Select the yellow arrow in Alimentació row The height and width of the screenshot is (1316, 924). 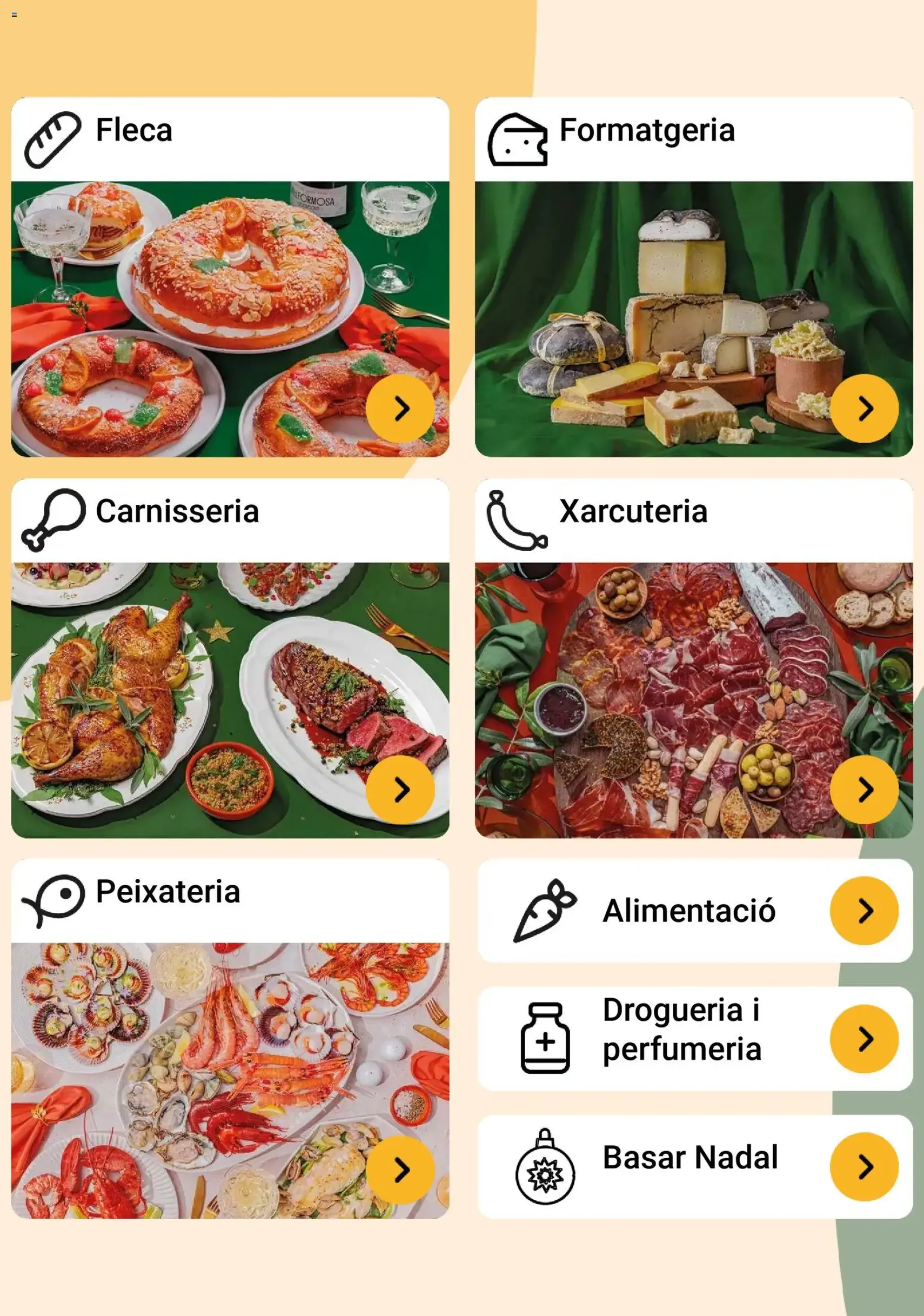[866, 911]
